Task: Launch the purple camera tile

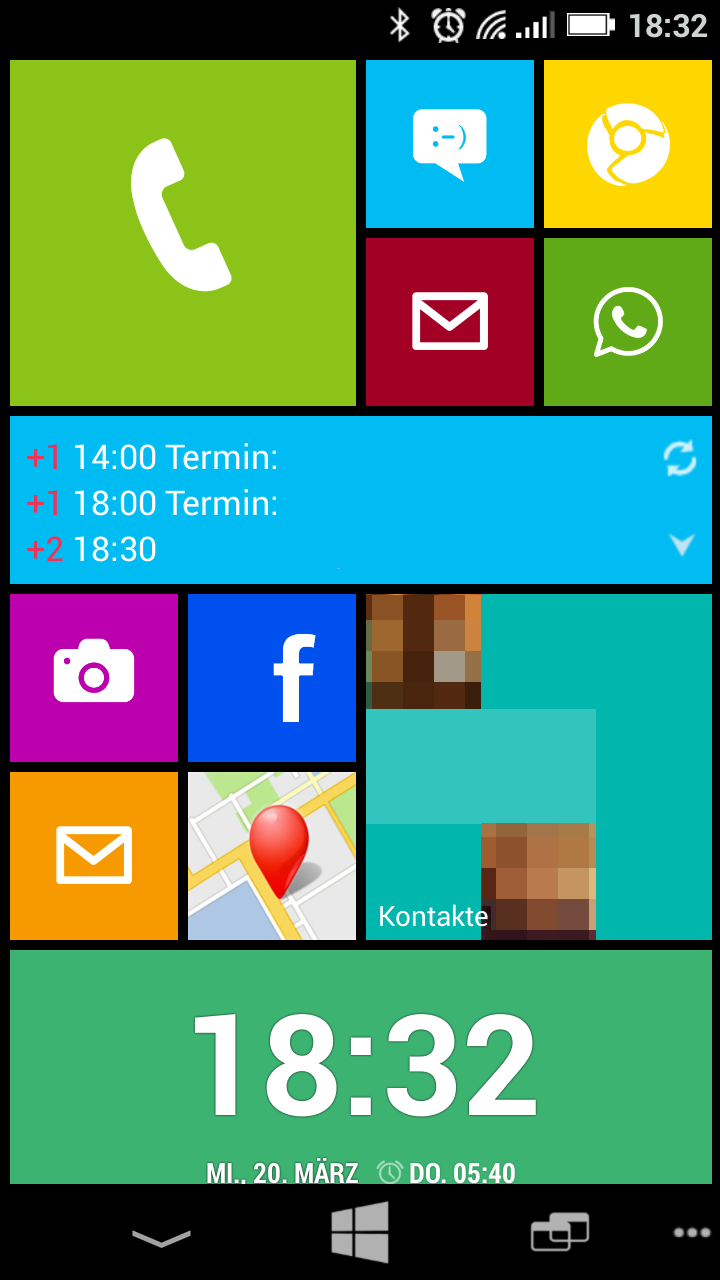Action: pyautogui.click(x=94, y=677)
